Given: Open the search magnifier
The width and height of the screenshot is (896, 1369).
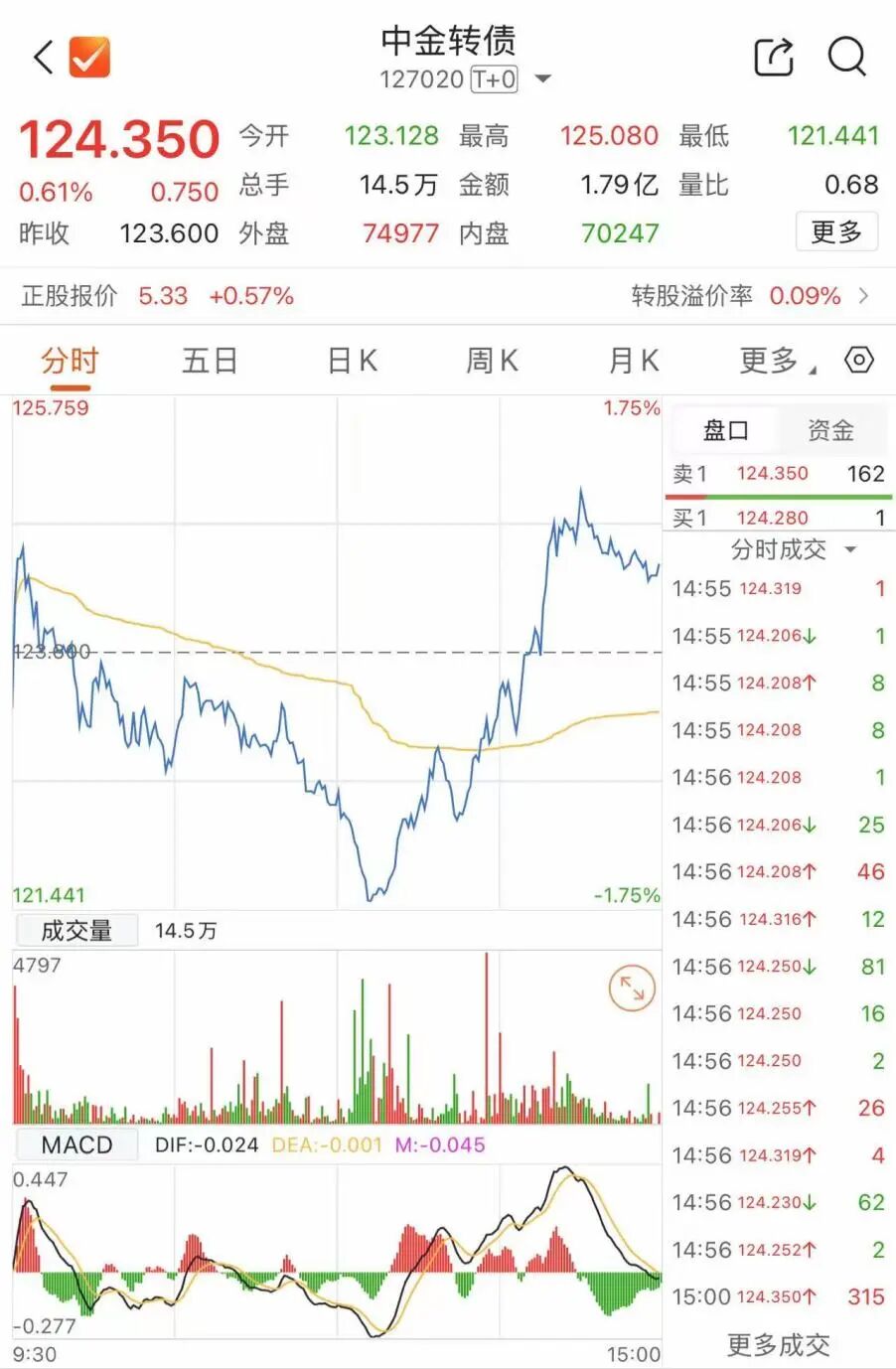Looking at the screenshot, I should (847, 58).
